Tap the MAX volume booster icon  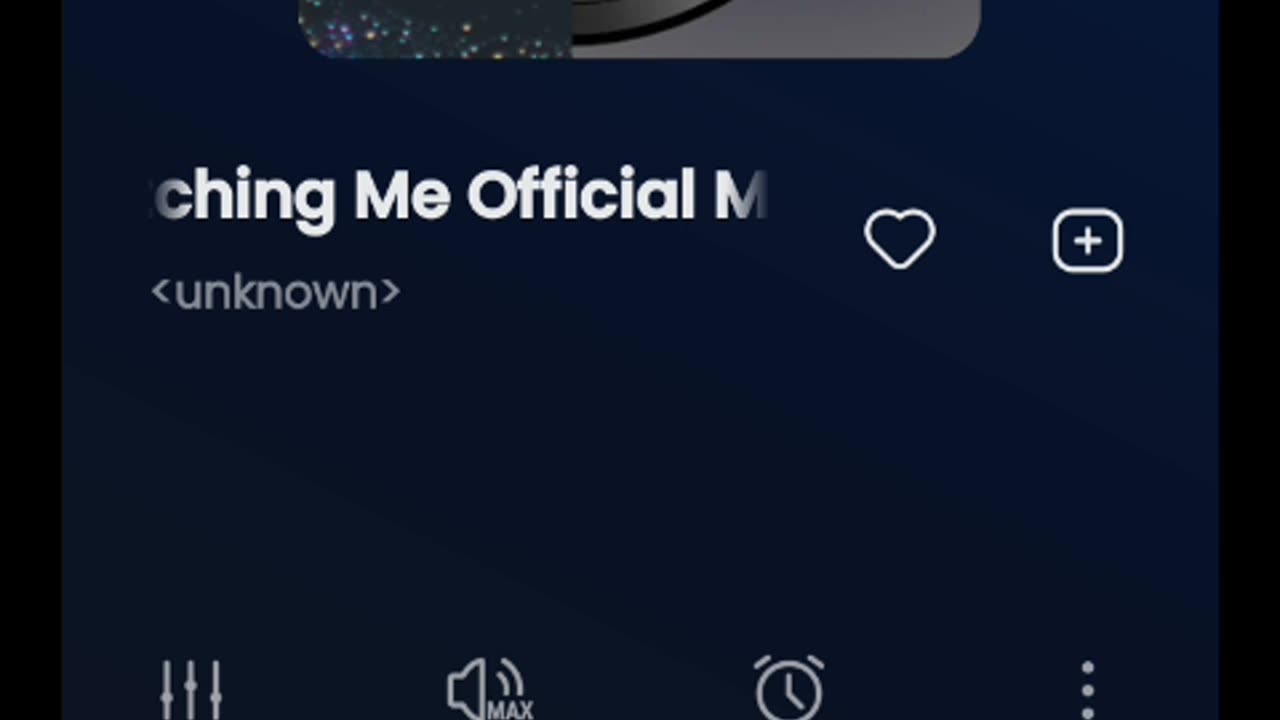tap(488, 690)
